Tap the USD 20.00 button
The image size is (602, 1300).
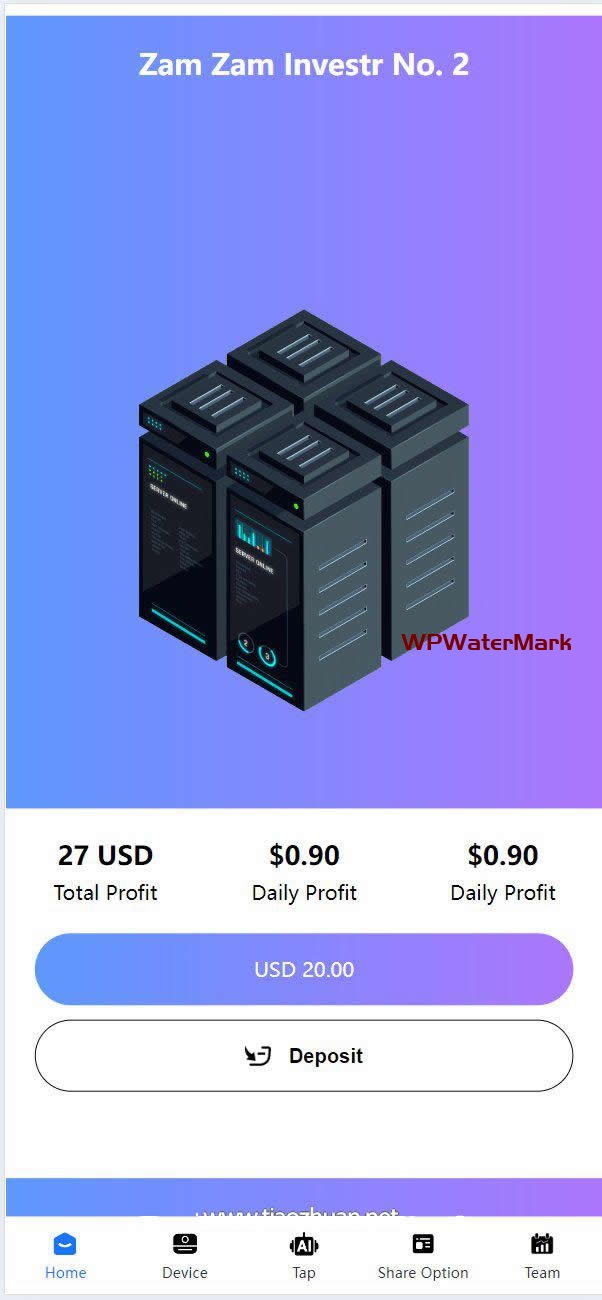point(303,969)
